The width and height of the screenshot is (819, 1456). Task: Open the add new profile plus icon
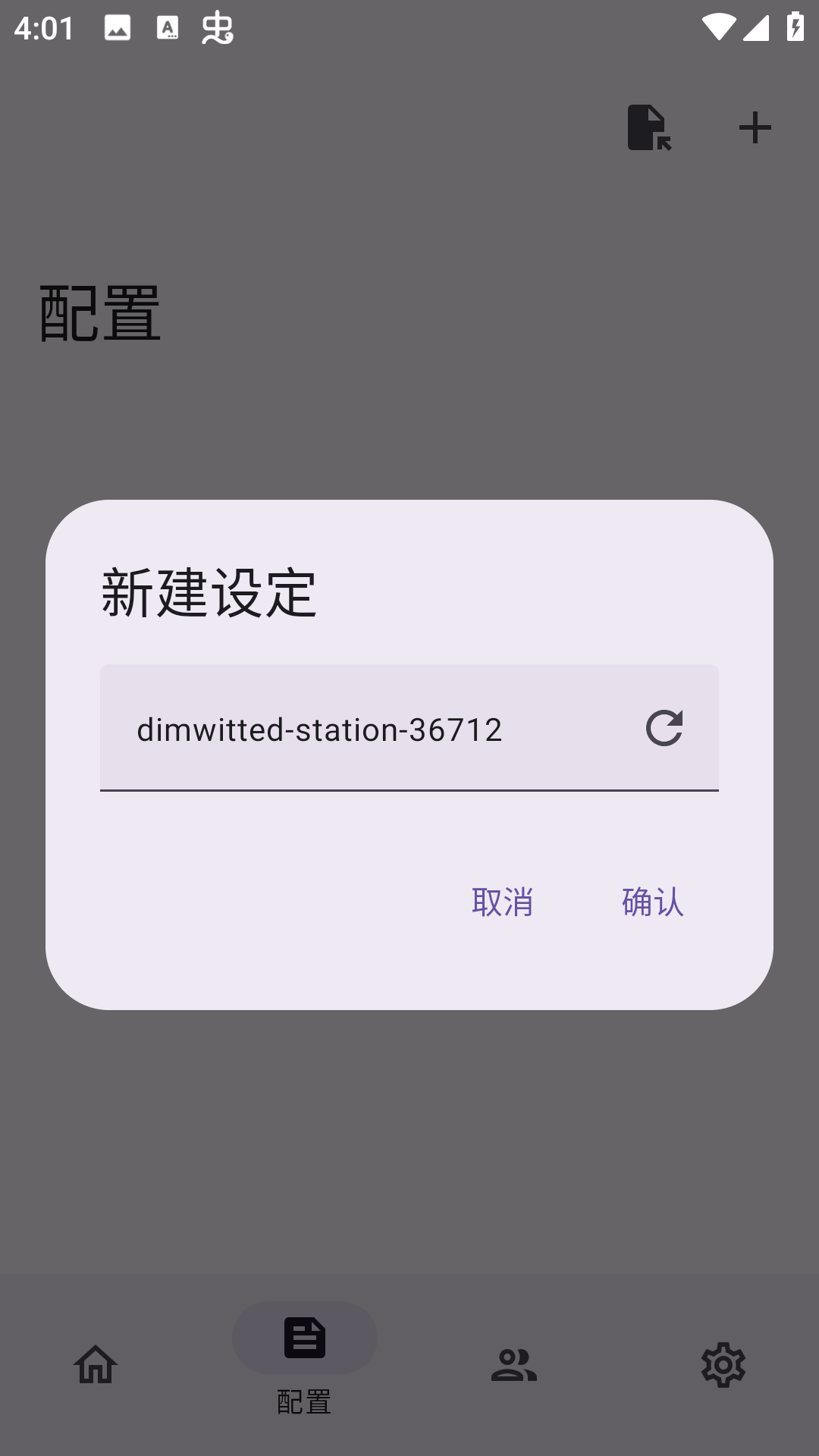point(755,127)
